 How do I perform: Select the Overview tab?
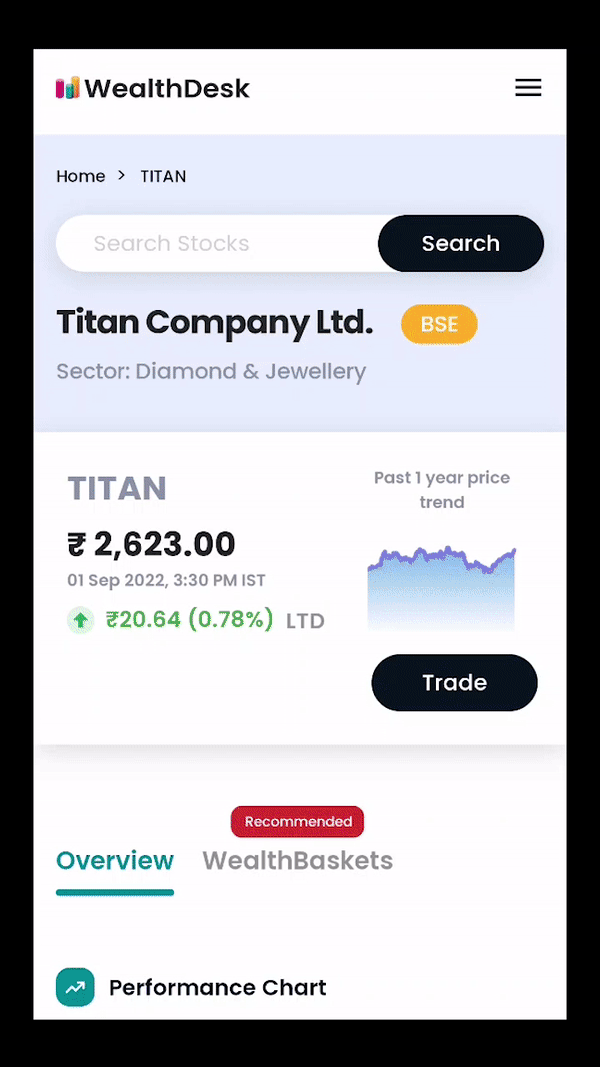(115, 860)
